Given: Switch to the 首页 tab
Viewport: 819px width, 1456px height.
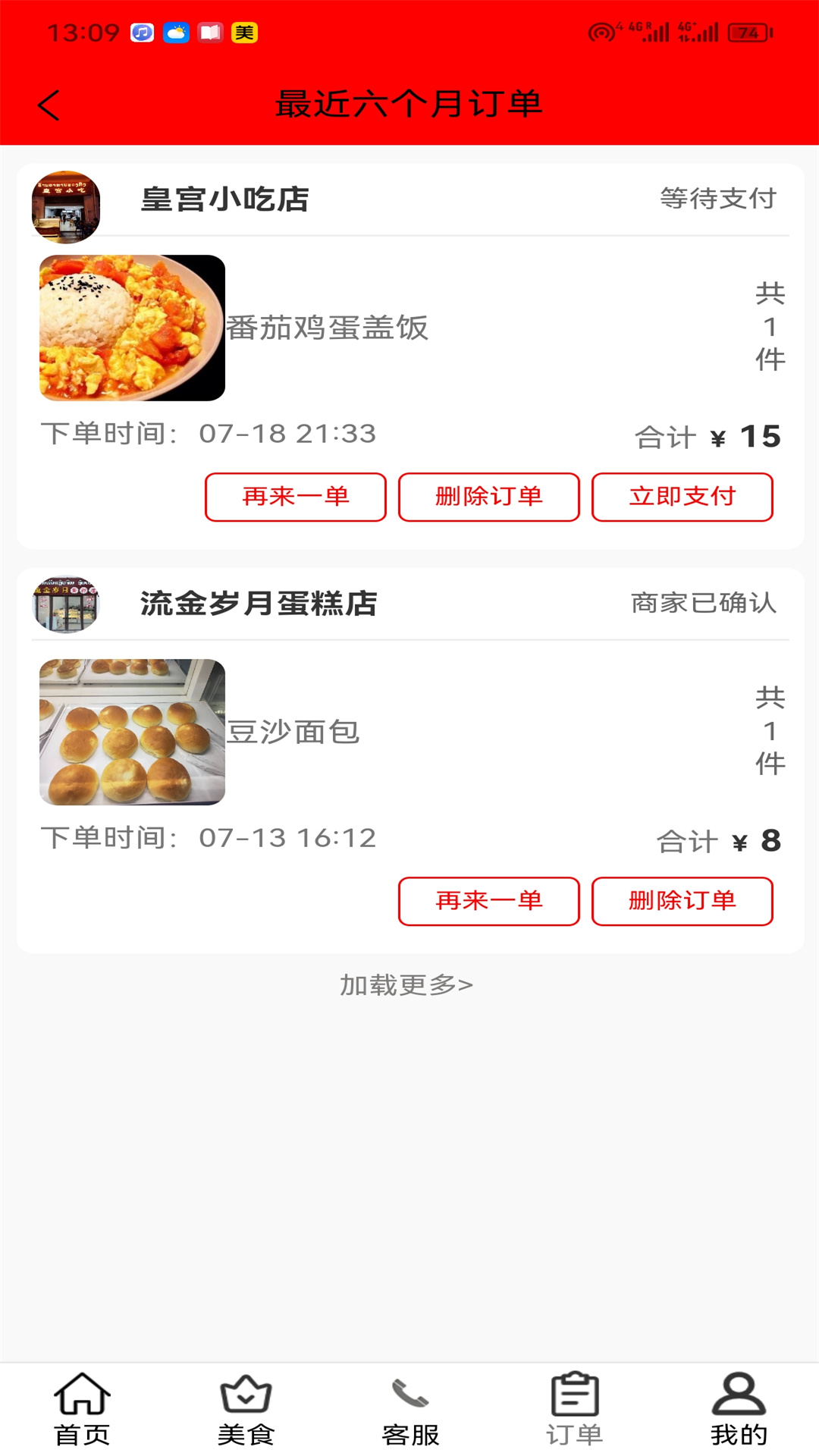Looking at the screenshot, I should coord(82,1409).
